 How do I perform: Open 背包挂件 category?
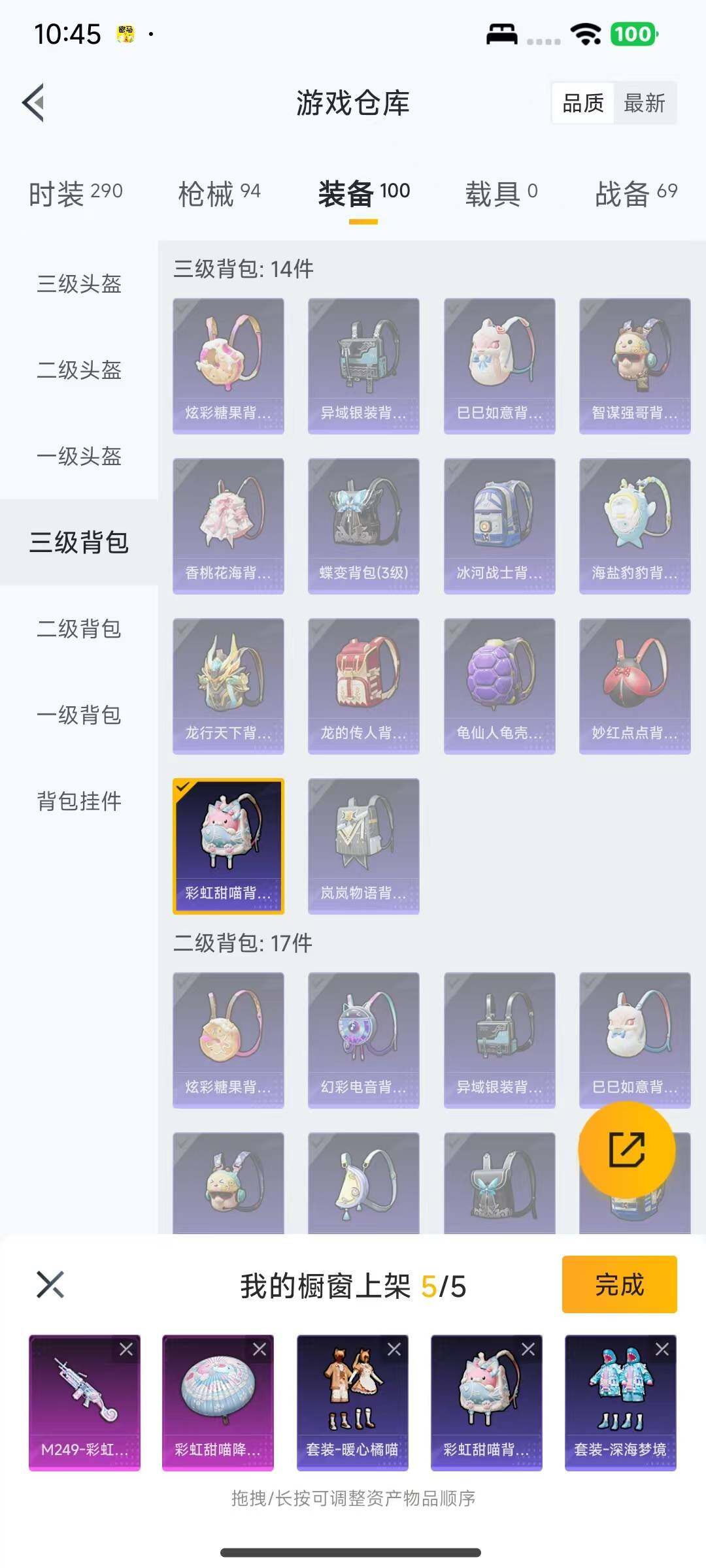(x=79, y=801)
